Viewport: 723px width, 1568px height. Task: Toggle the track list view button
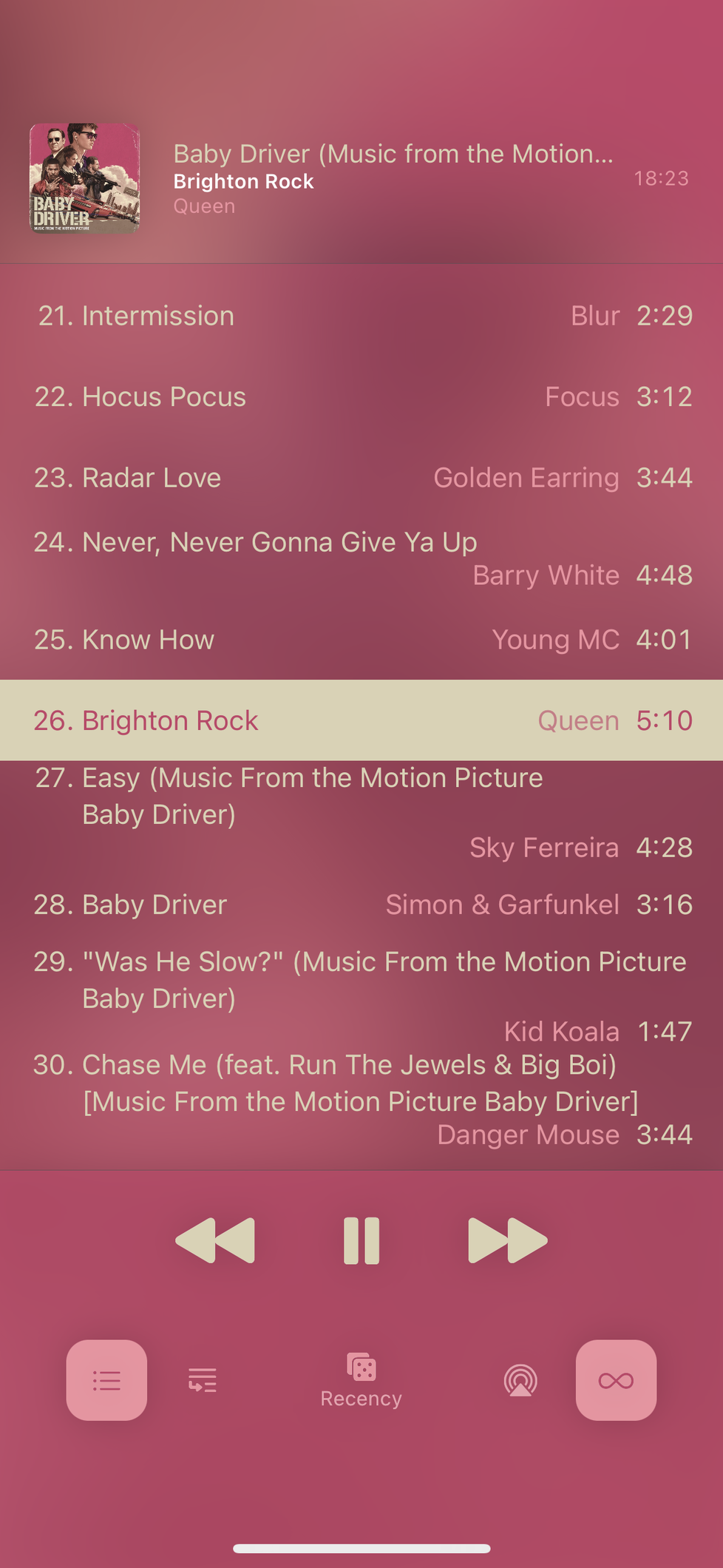tap(106, 1380)
